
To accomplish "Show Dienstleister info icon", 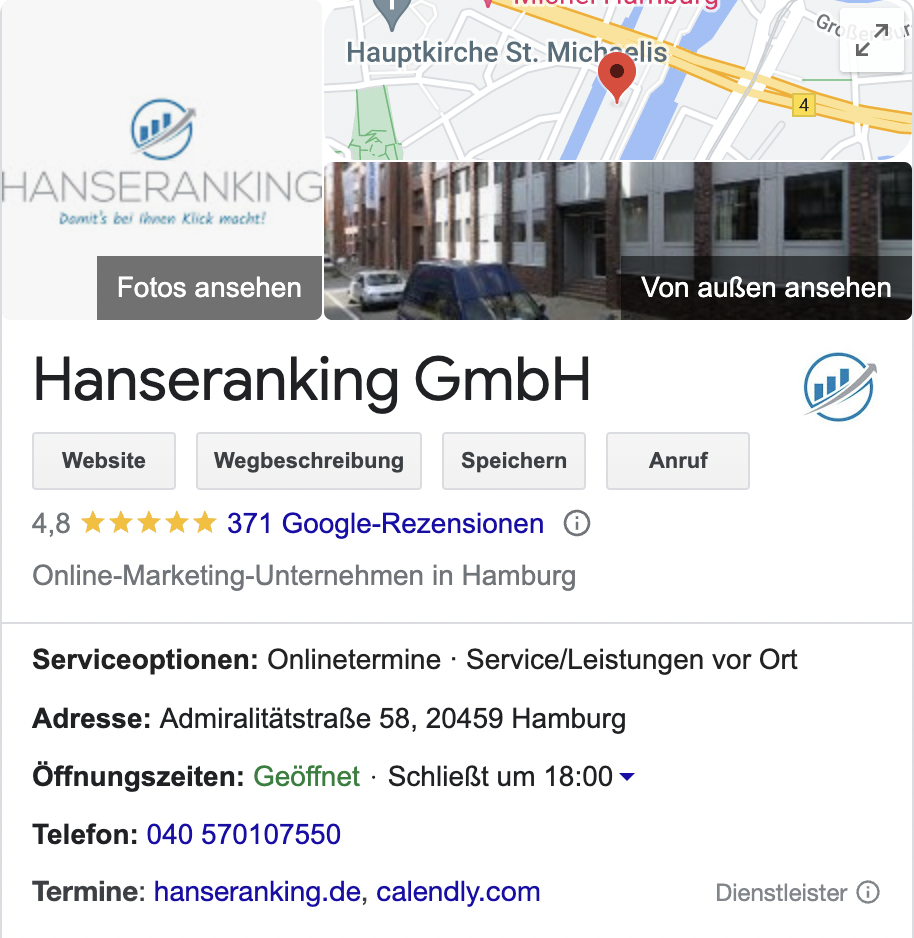I will pos(868,892).
